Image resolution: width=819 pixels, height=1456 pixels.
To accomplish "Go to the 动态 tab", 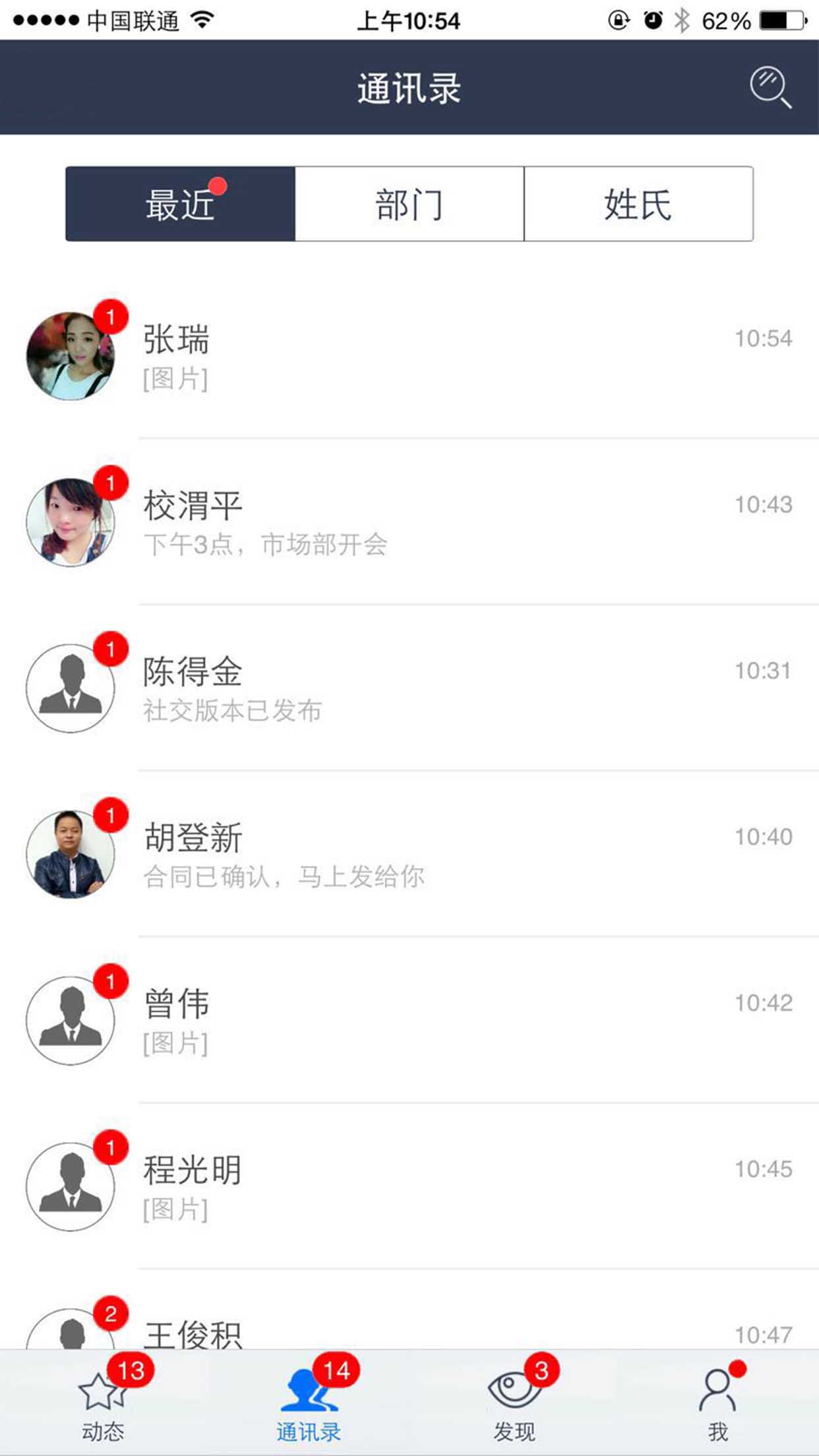I will point(103,1403).
